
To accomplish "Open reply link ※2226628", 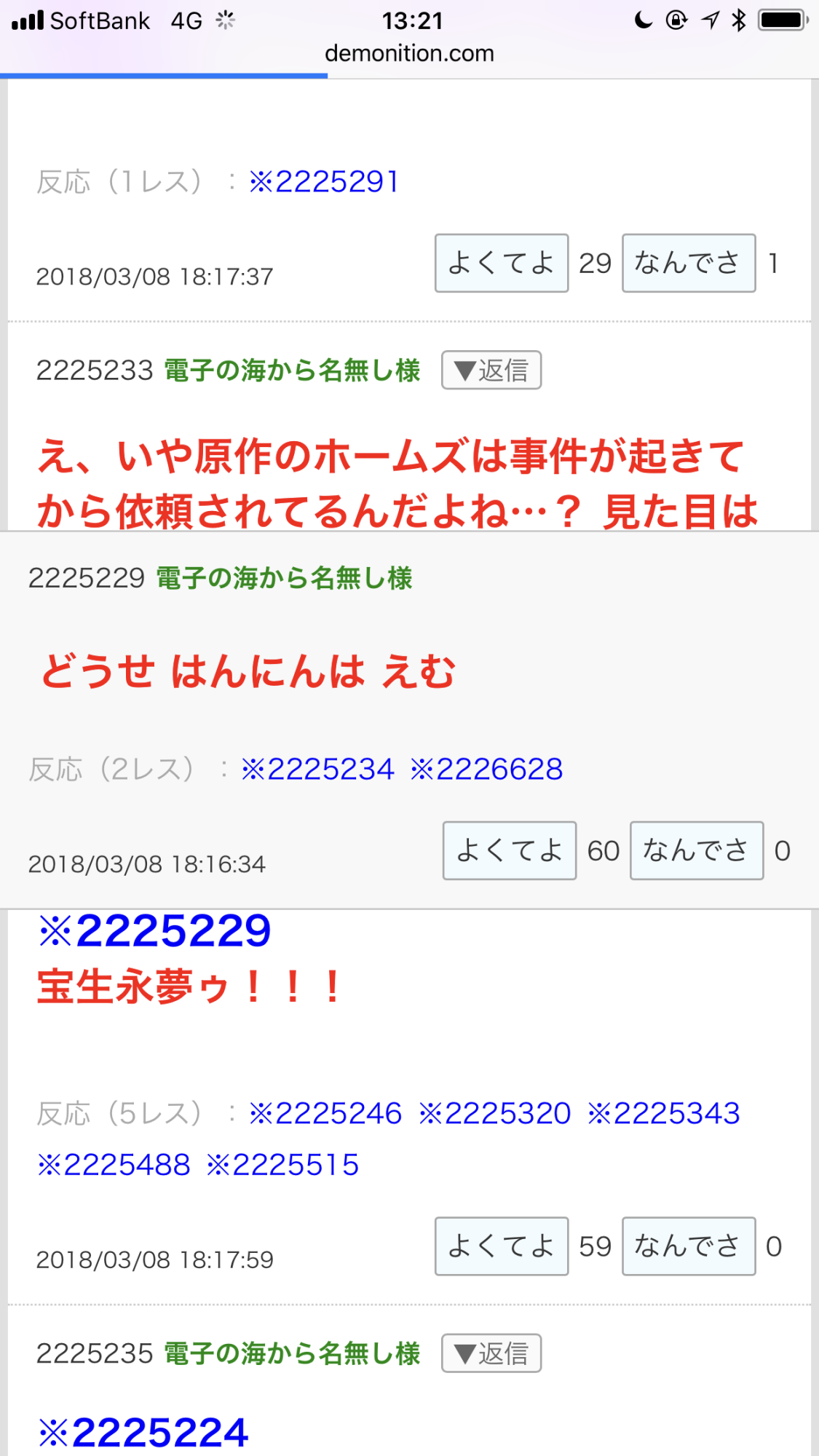I will tap(486, 769).
